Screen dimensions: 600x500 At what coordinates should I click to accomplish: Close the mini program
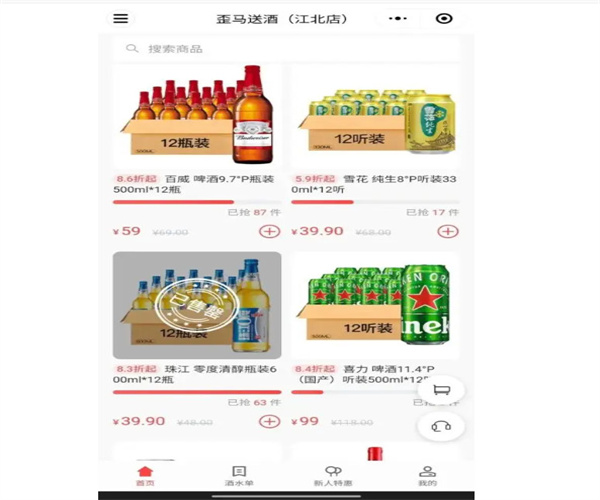tap(444, 18)
